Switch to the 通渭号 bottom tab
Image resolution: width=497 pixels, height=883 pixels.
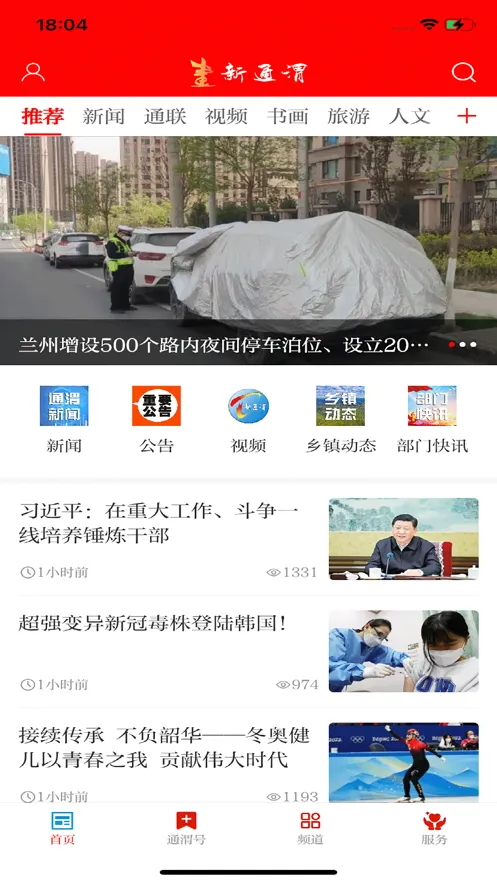coord(186,828)
